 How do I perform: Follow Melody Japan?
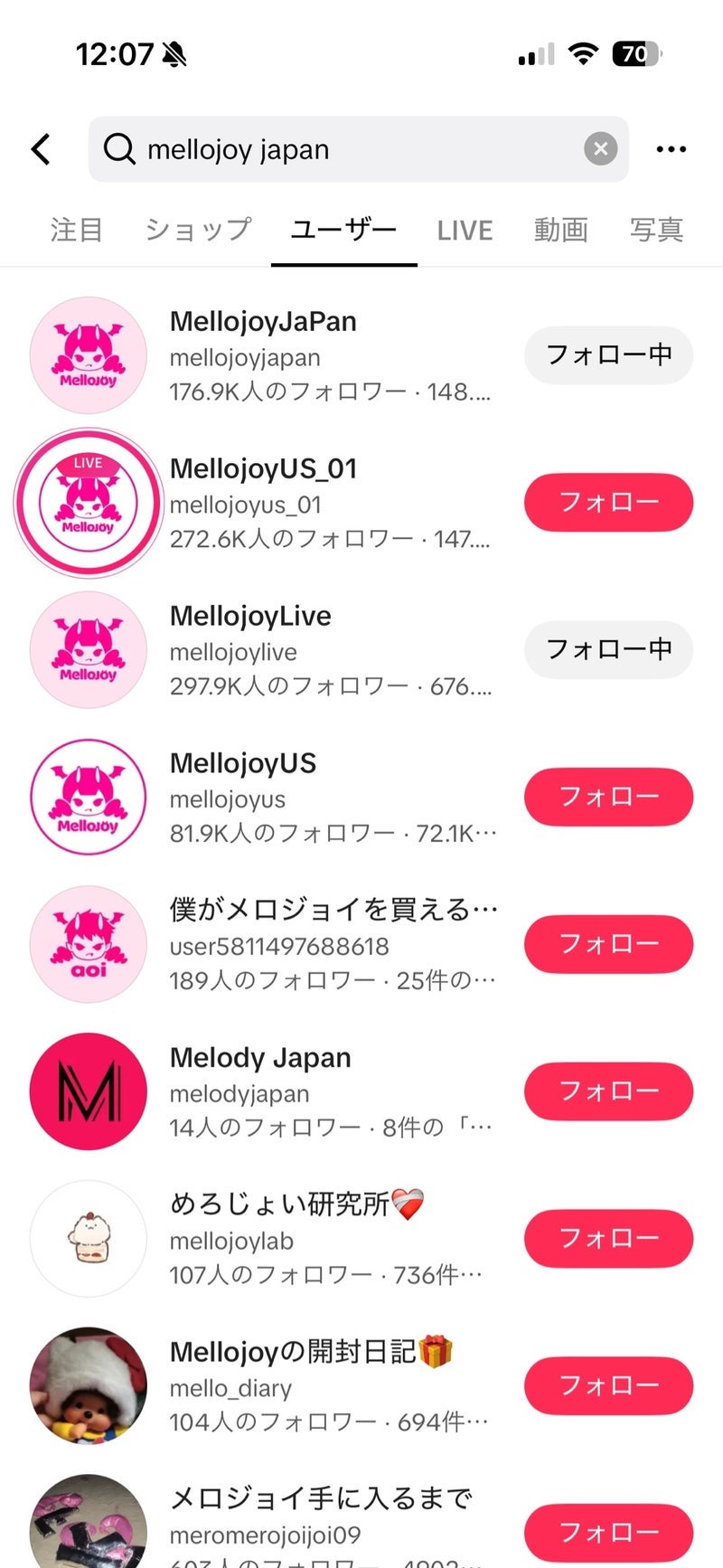point(608,1091)
